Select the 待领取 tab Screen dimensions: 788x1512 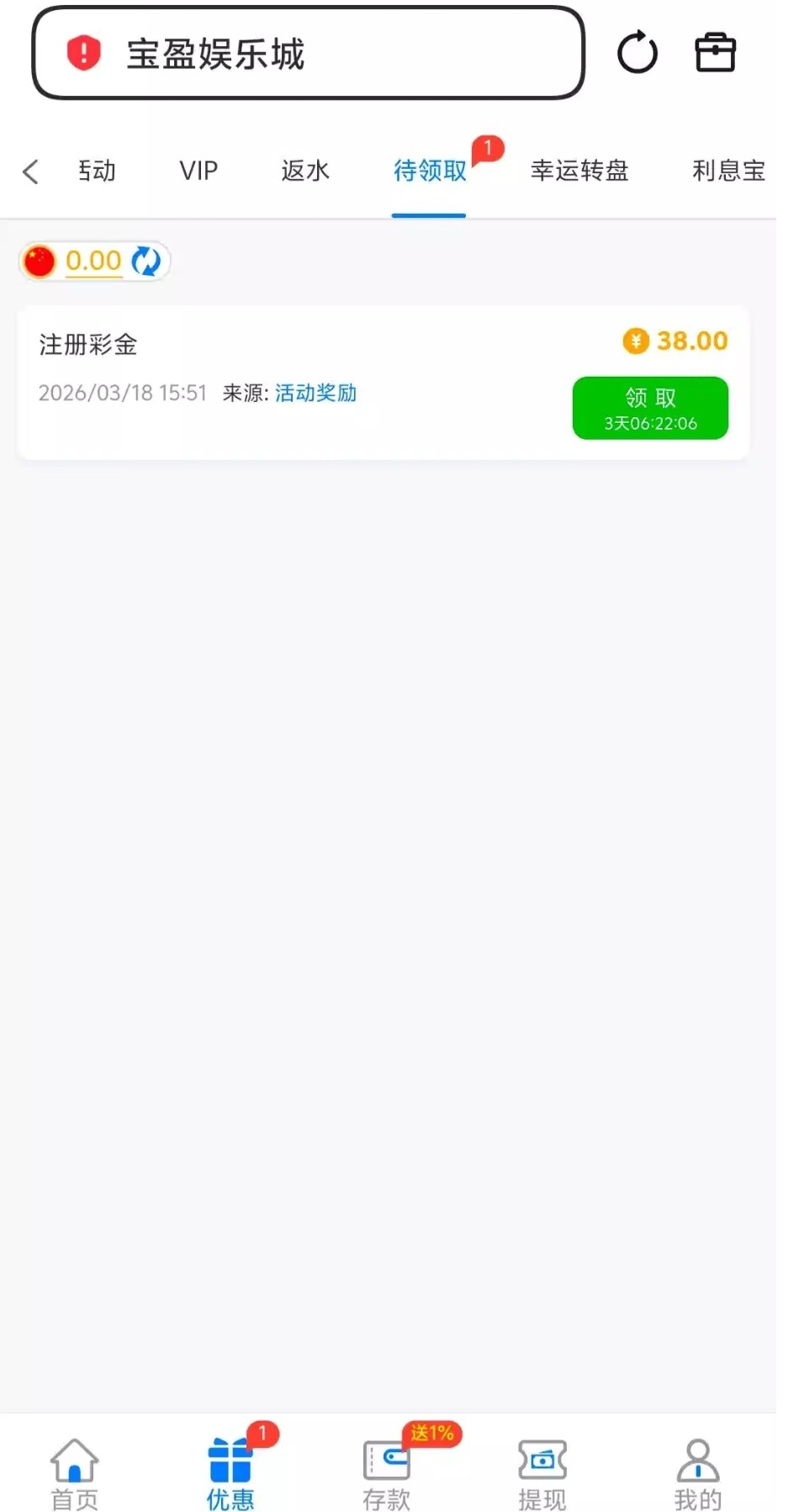click(430, 171)
